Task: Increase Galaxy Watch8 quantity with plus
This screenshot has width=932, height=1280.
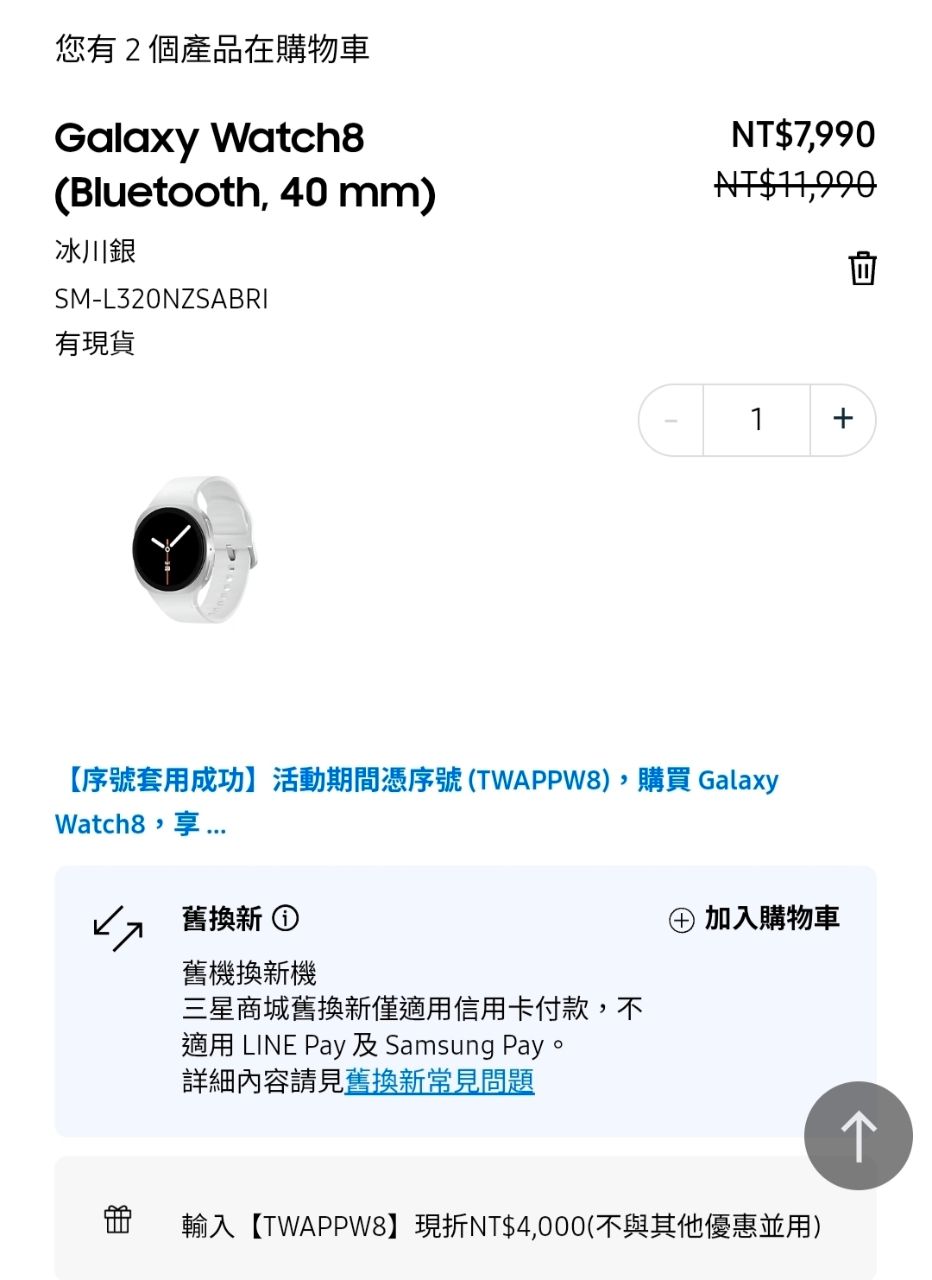Action: coord(843,419)
